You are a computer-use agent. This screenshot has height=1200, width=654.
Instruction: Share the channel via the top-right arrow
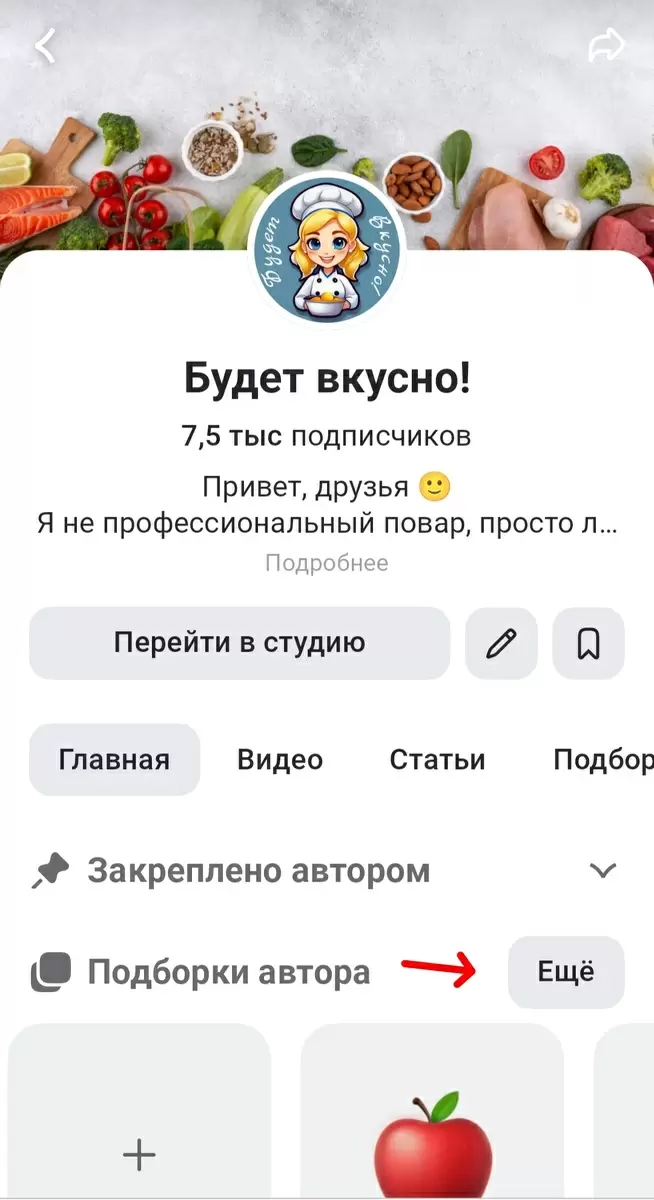click(606, 45)
